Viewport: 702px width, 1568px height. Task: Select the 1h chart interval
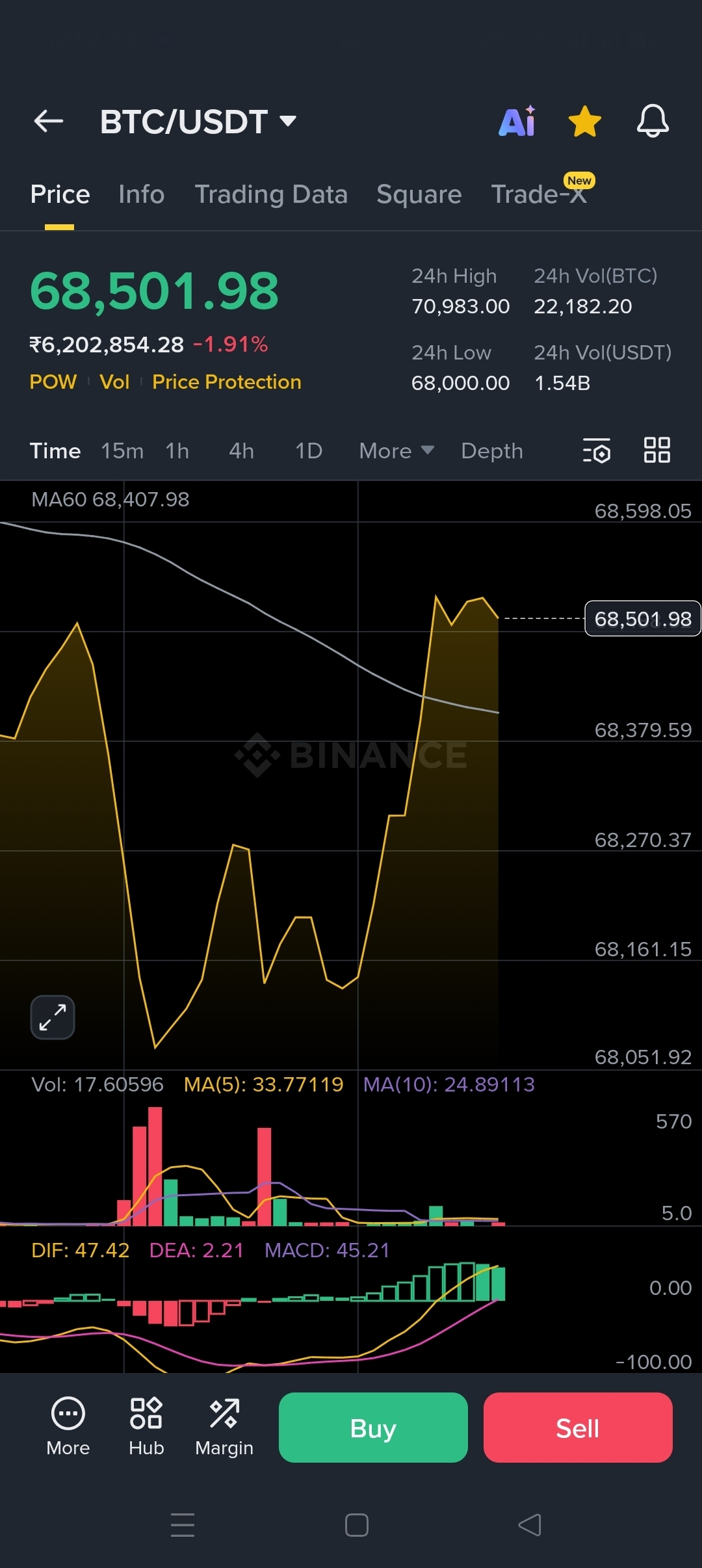pos(177,451)
